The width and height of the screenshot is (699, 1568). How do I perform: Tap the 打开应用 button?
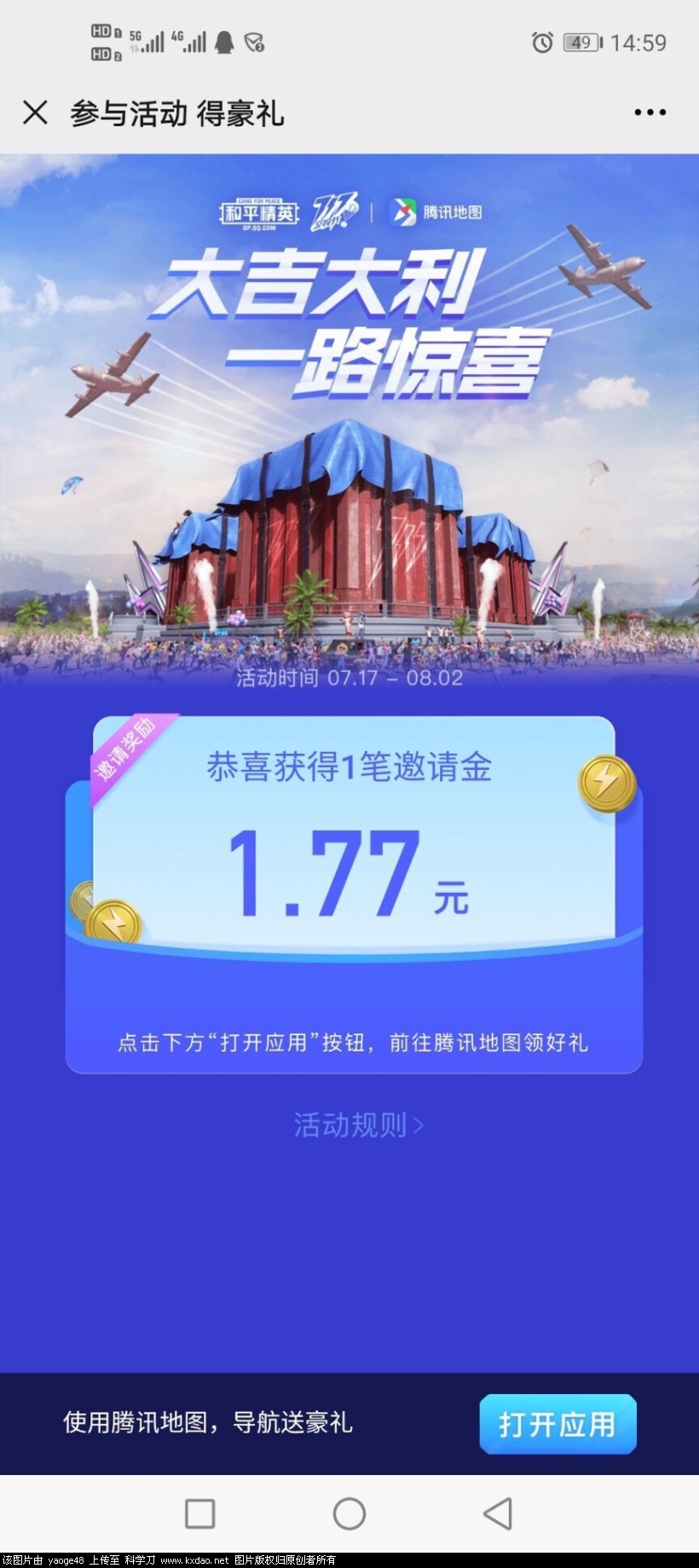557,1424
